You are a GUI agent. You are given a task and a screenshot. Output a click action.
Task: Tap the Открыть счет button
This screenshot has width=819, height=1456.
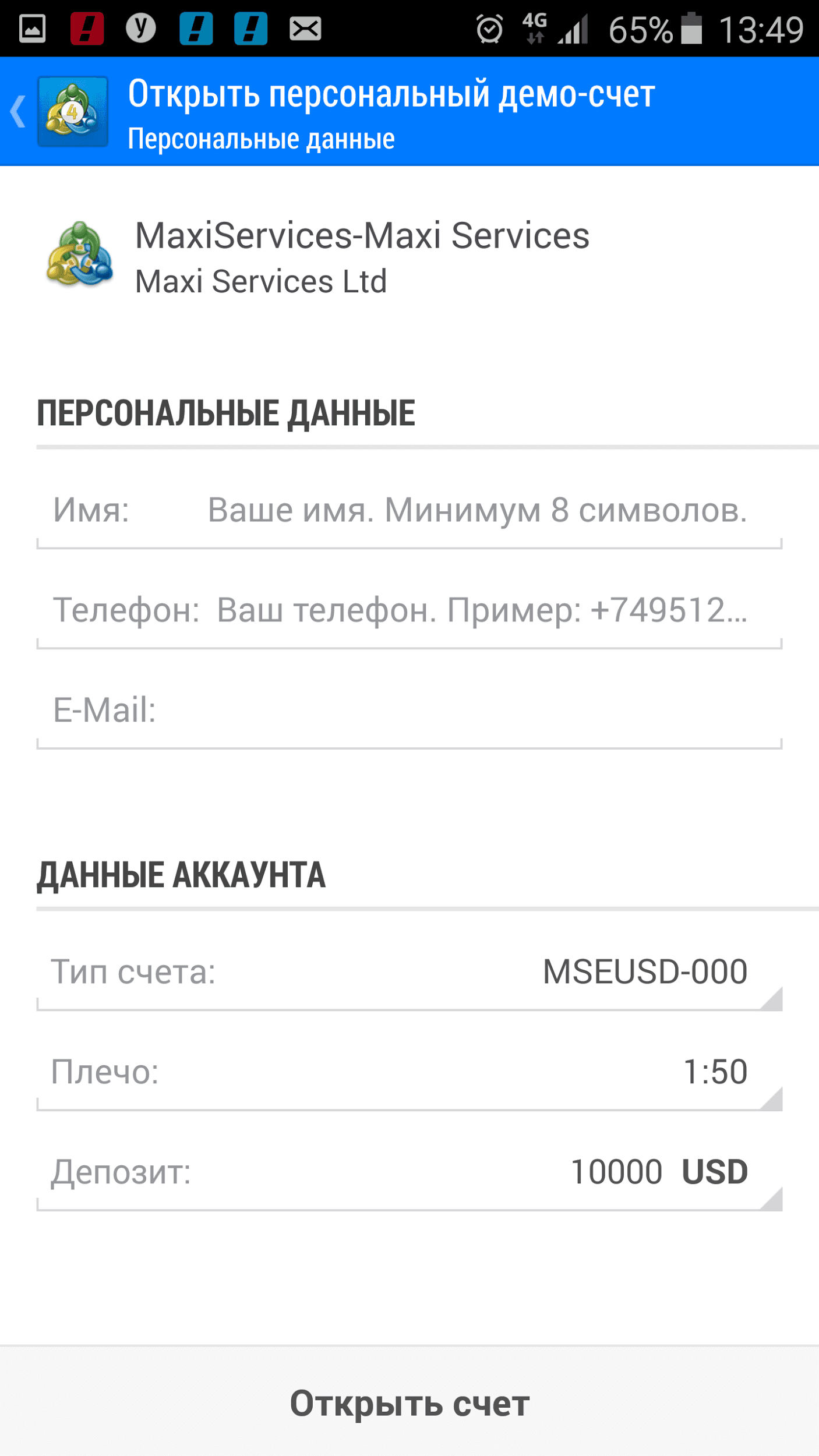tap(409, 1402)
